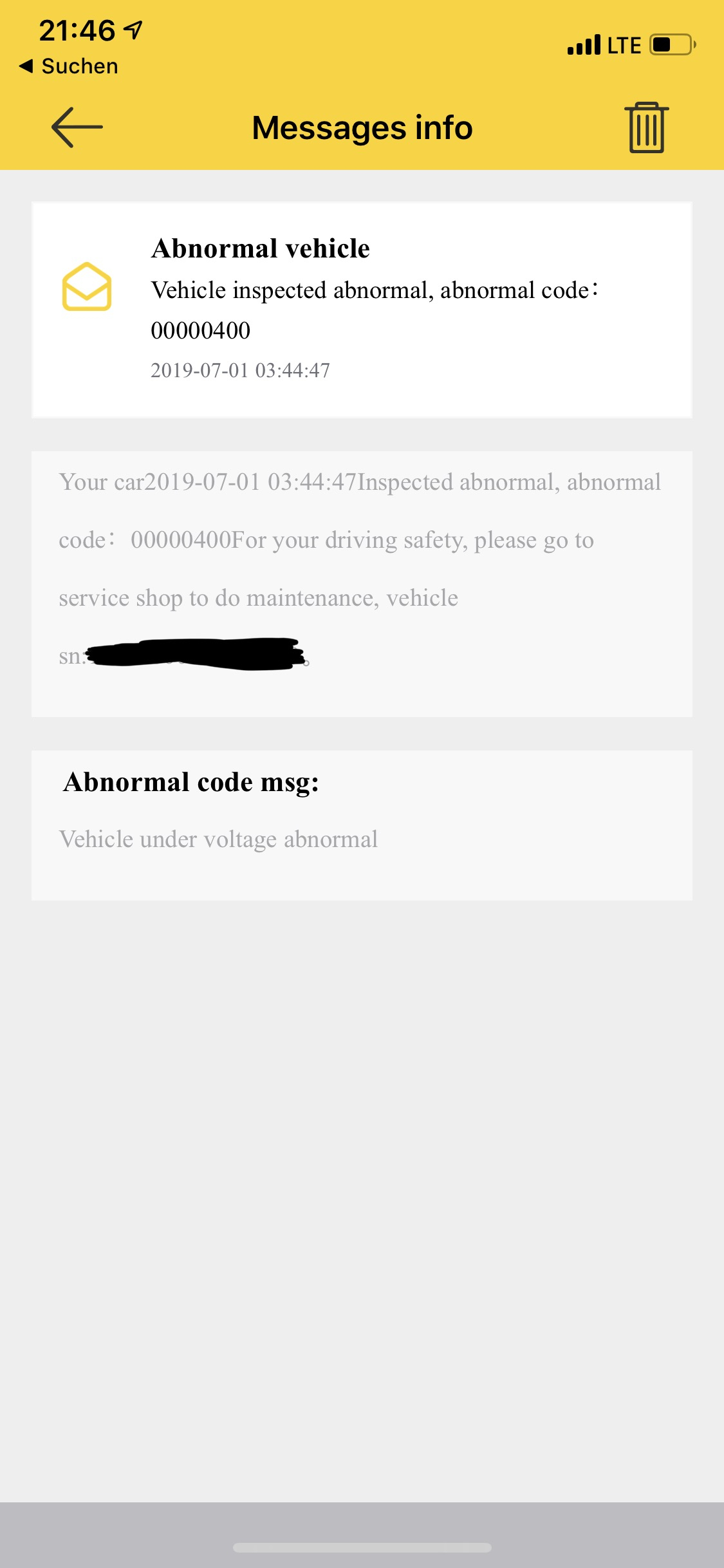Return to Suchen via the status bar link

[70, 66]
